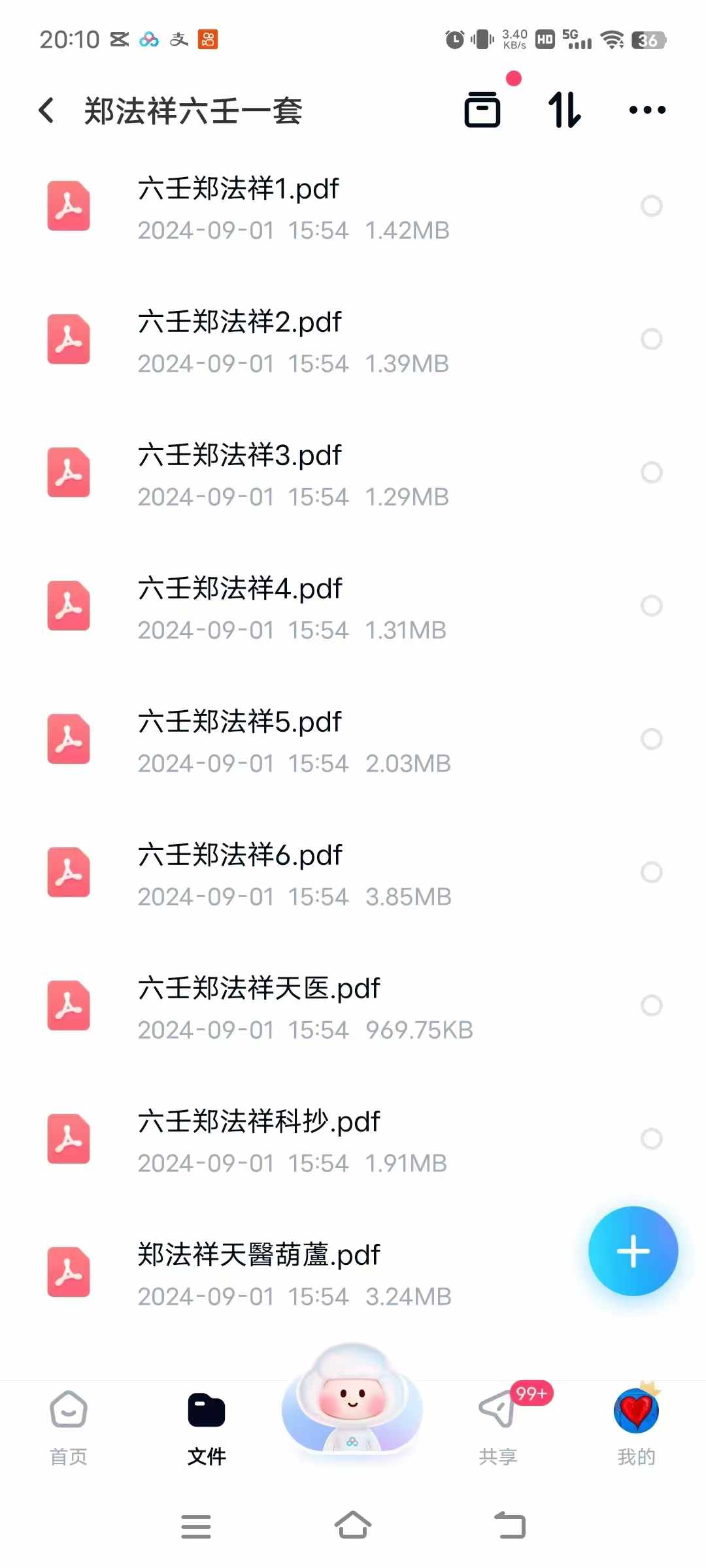
Task: Switch to the 首页 tab
Action: click(69, 1428)
